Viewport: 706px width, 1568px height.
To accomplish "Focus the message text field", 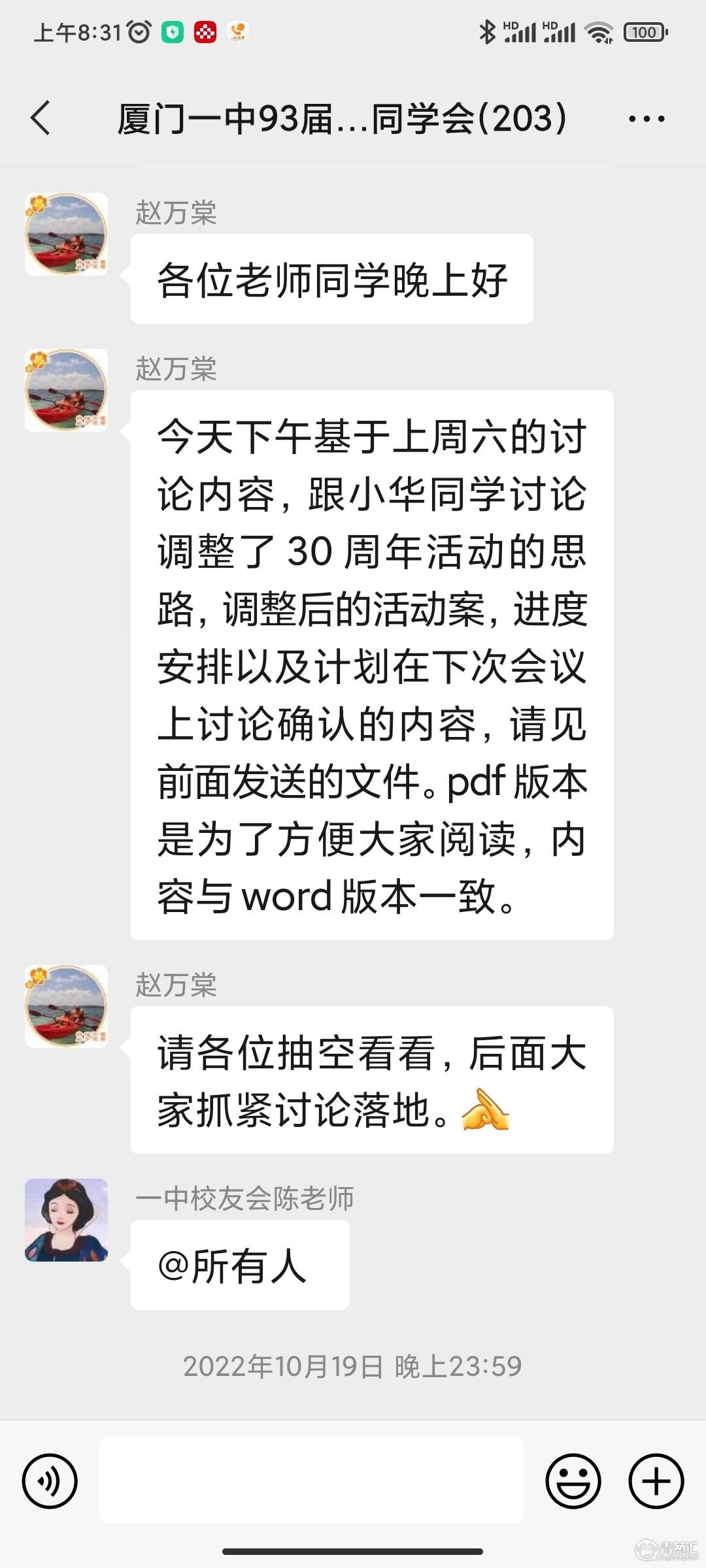I will point(311,1480).
